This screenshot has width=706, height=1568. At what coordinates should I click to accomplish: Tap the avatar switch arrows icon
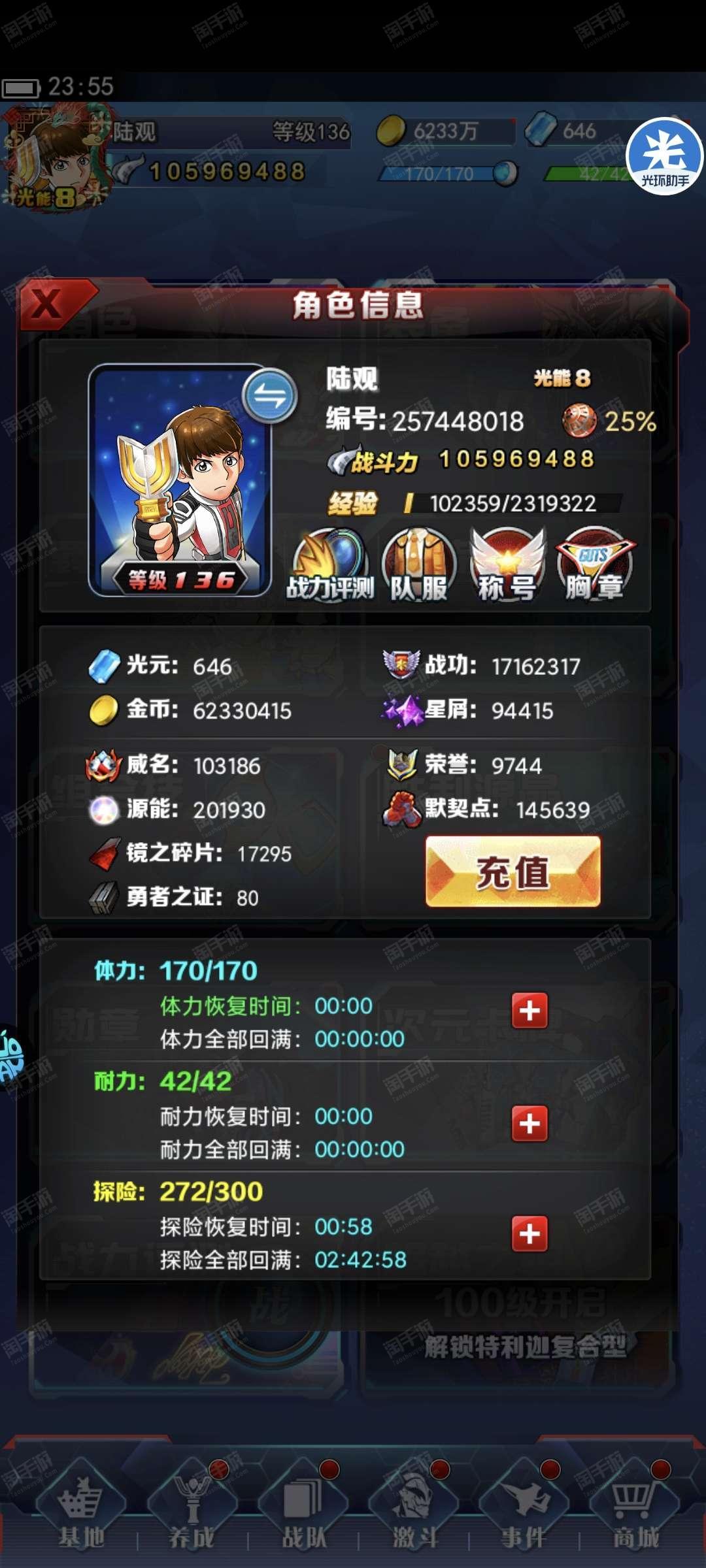click(x=270, y=395)
